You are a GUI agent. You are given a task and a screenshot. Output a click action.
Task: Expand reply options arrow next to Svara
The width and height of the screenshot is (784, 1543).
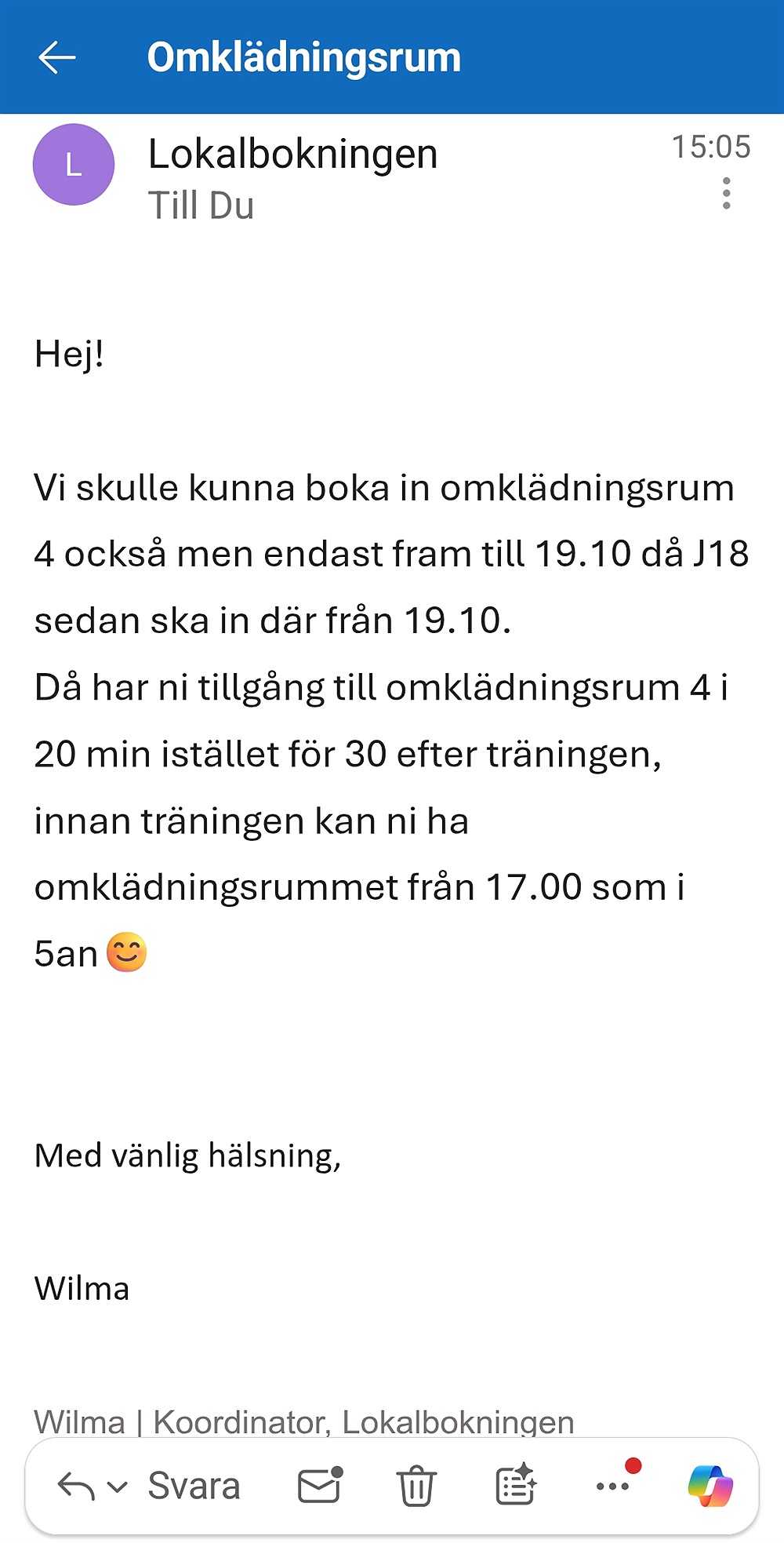(117, 1487)
